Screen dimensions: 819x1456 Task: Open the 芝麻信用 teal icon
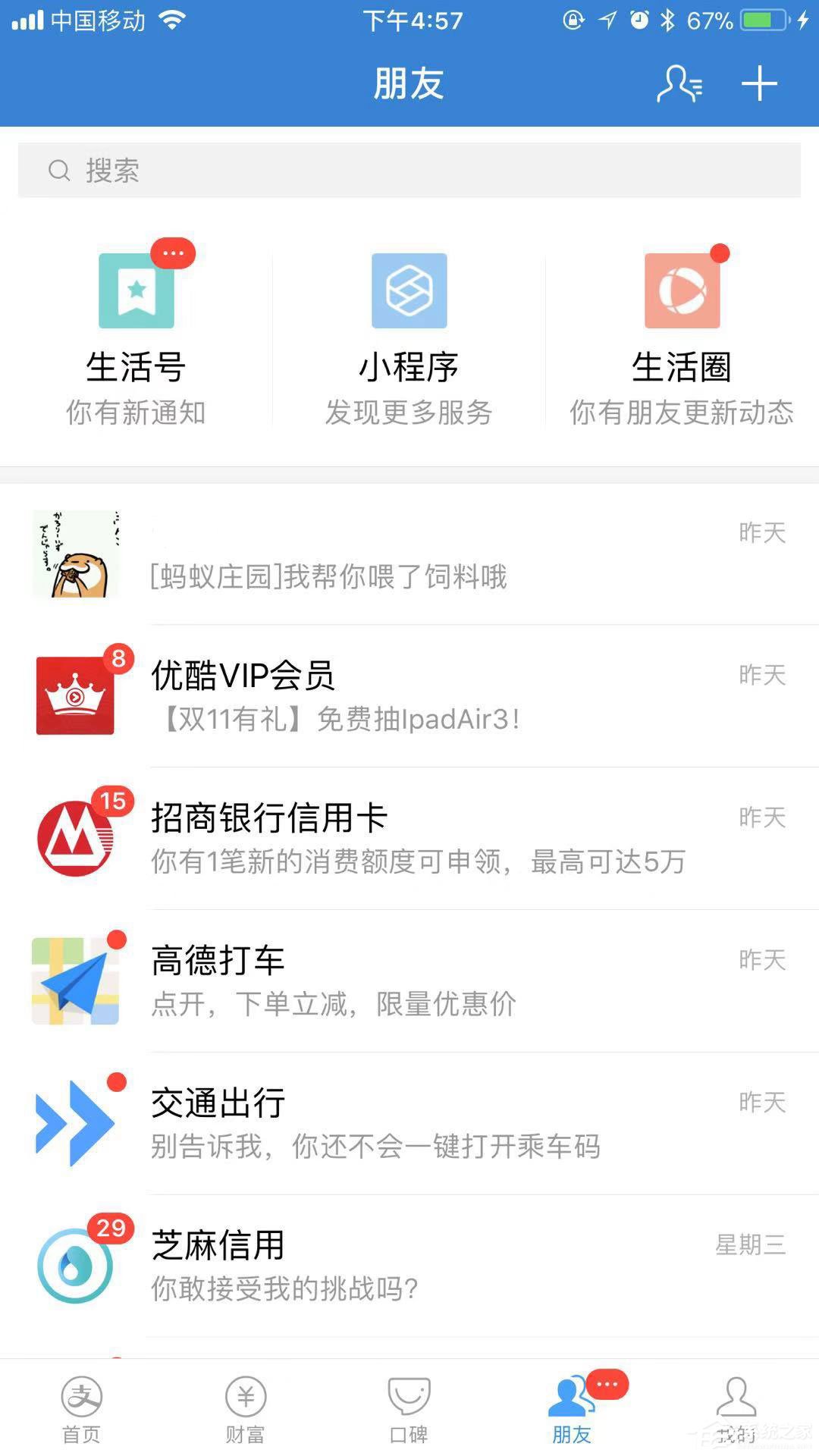click(75, 1265)
